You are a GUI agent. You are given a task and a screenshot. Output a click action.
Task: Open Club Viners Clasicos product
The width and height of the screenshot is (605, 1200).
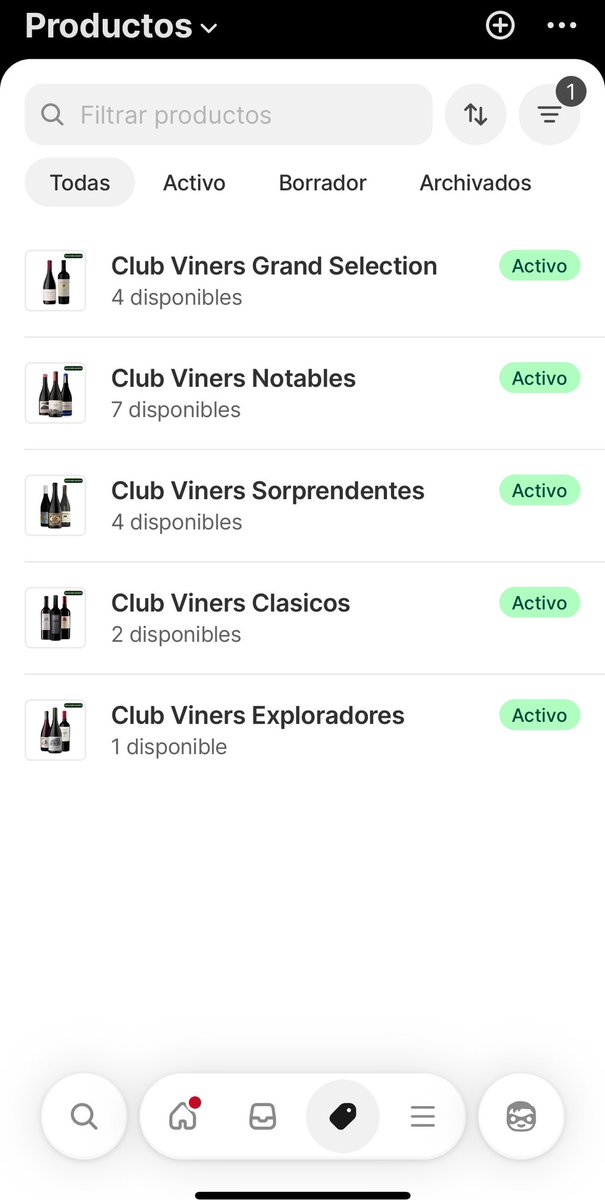pos(231,617)
